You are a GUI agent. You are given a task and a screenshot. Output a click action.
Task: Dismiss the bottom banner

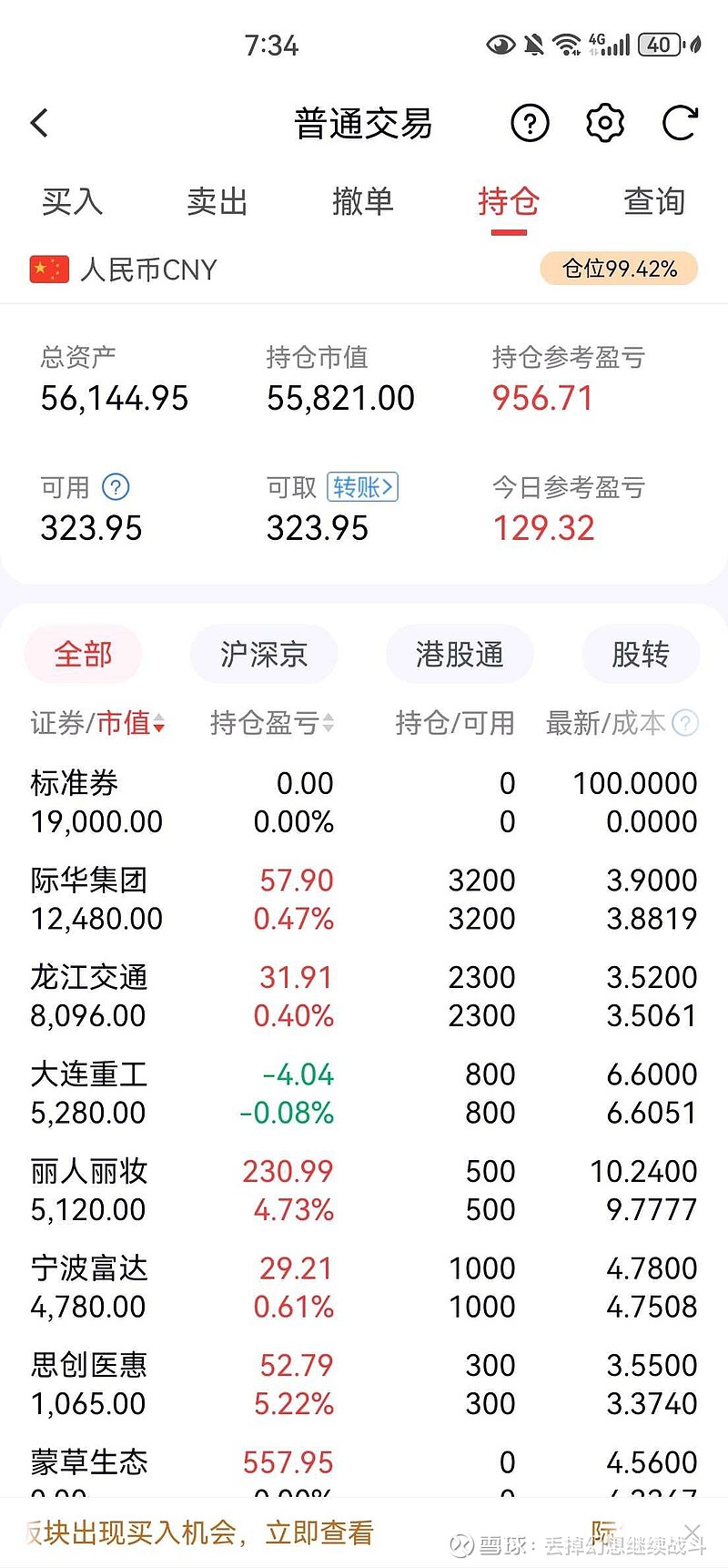tap(693, 1532)
